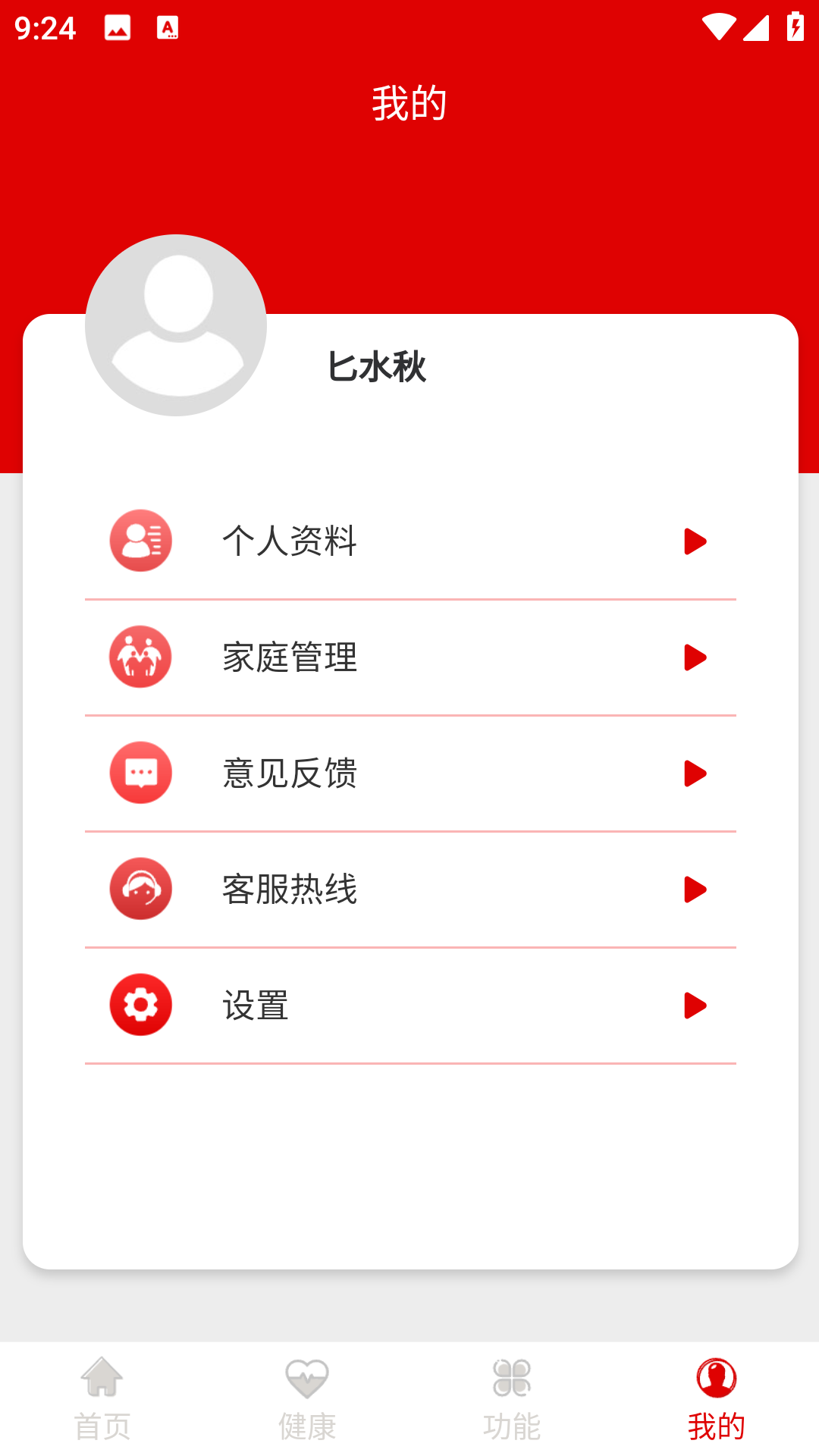Switch to the 首页 home tab

tap(102, 1399)
